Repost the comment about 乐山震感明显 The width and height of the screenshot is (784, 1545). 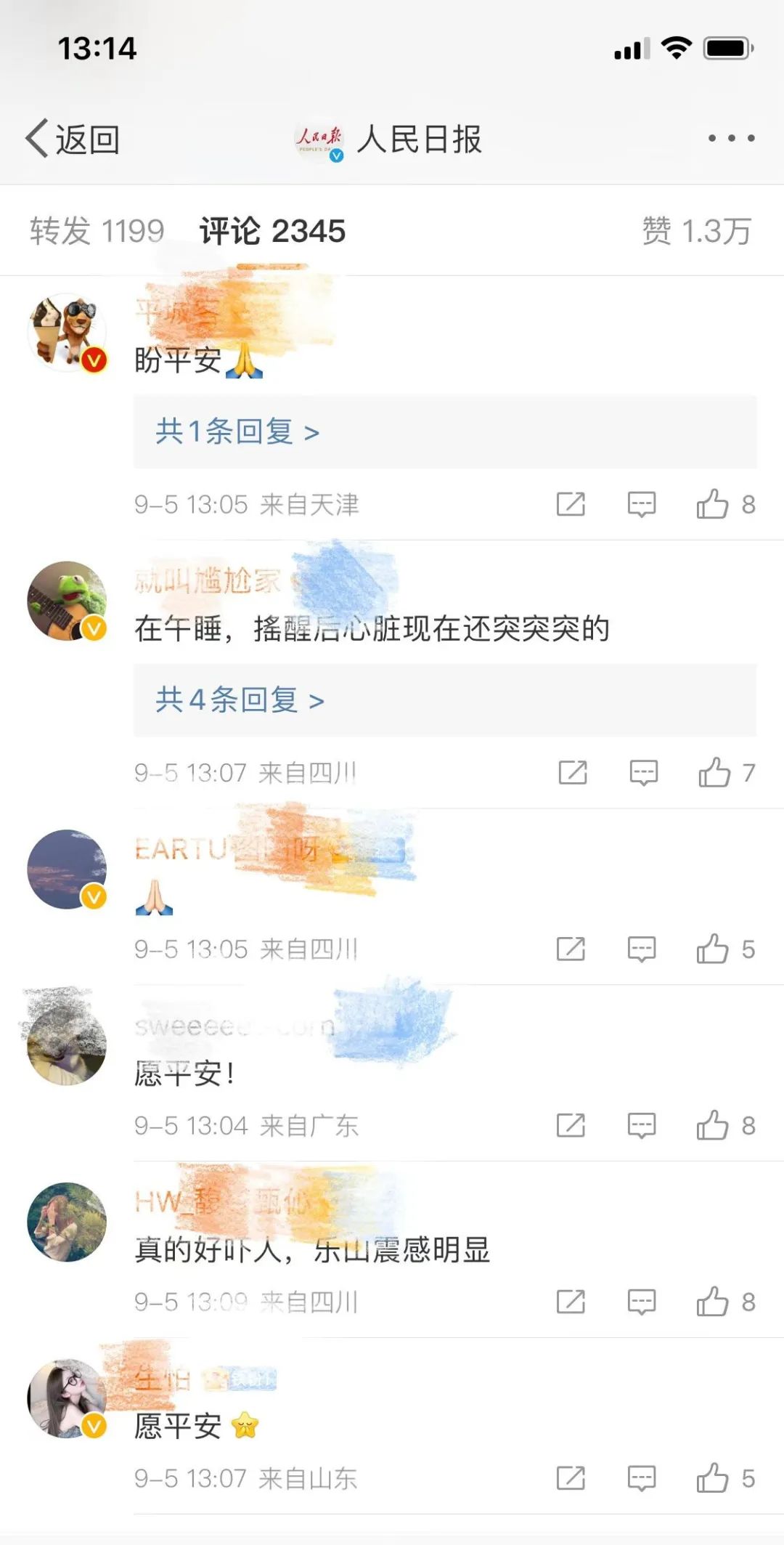pyautogui.click(x=571, y=1302)
